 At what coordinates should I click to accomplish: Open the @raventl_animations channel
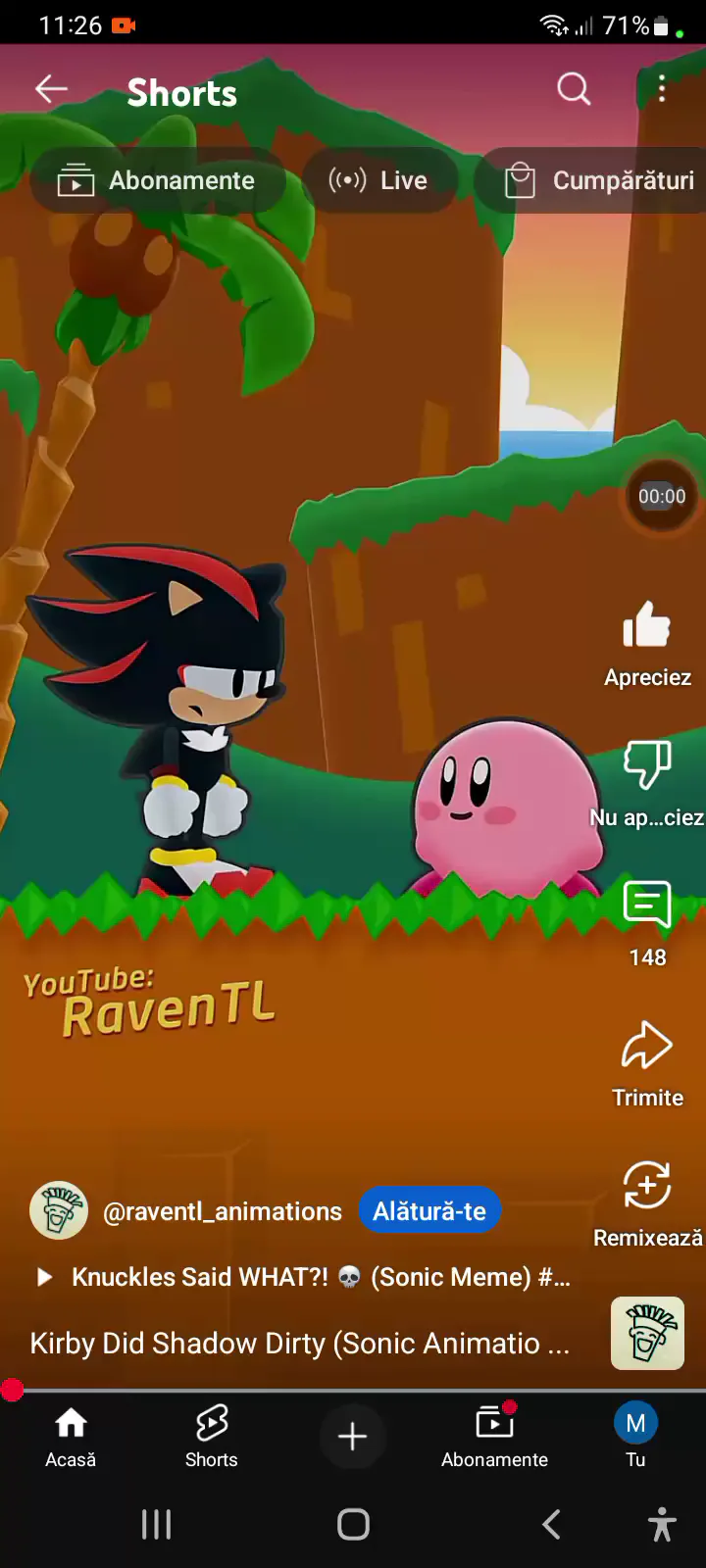click(223, 1211)
